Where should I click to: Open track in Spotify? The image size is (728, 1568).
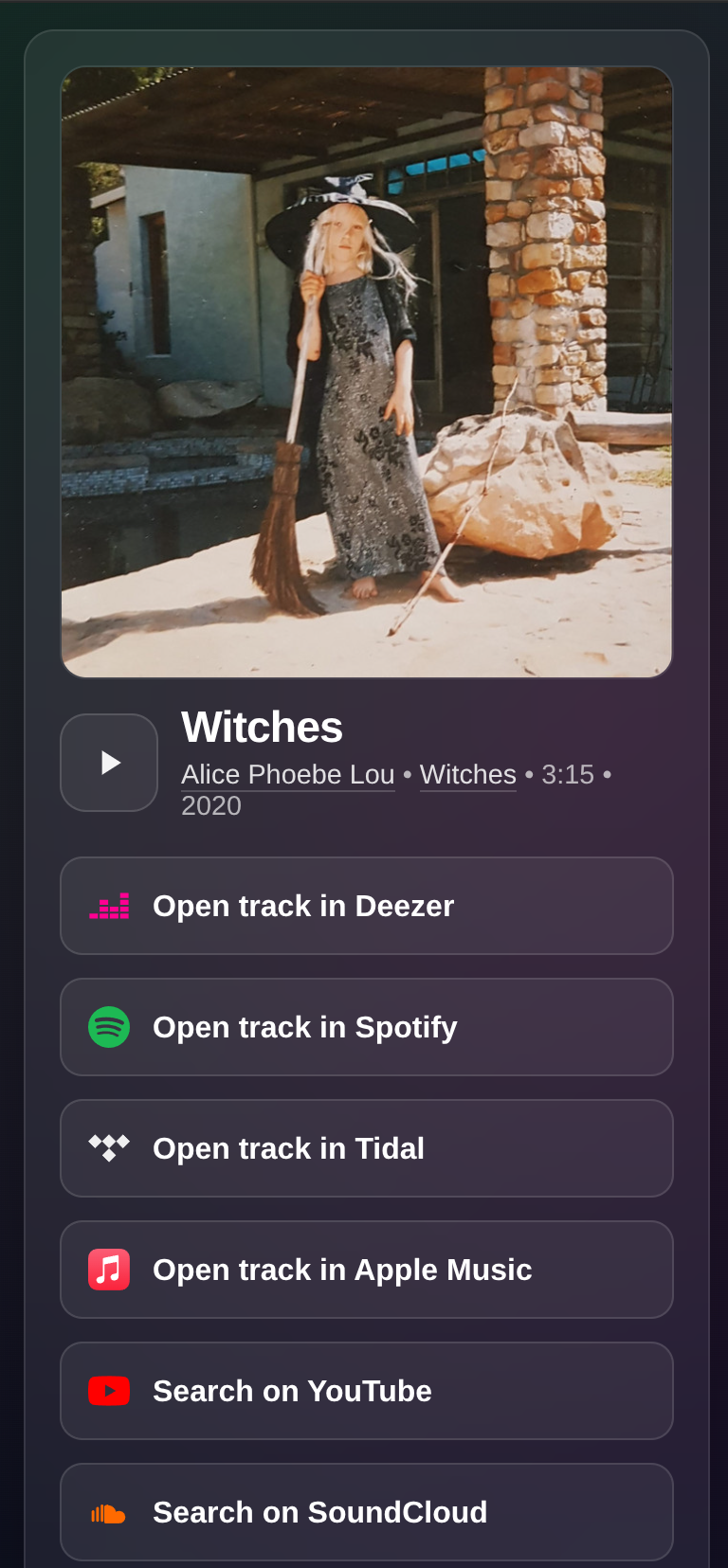click(366, 1027)
